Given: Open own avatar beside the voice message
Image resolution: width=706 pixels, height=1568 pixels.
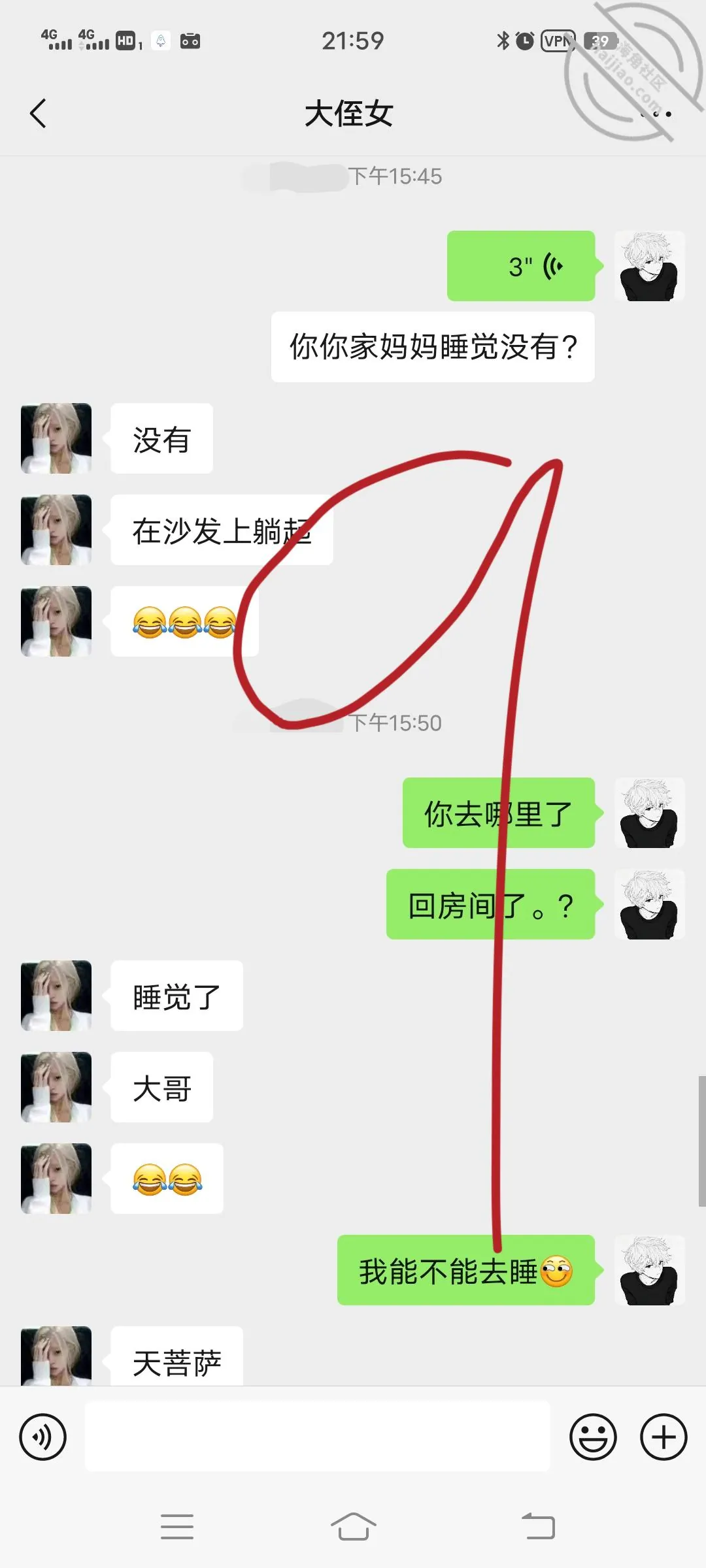Looking at the screenshot, I should (649, 266).
